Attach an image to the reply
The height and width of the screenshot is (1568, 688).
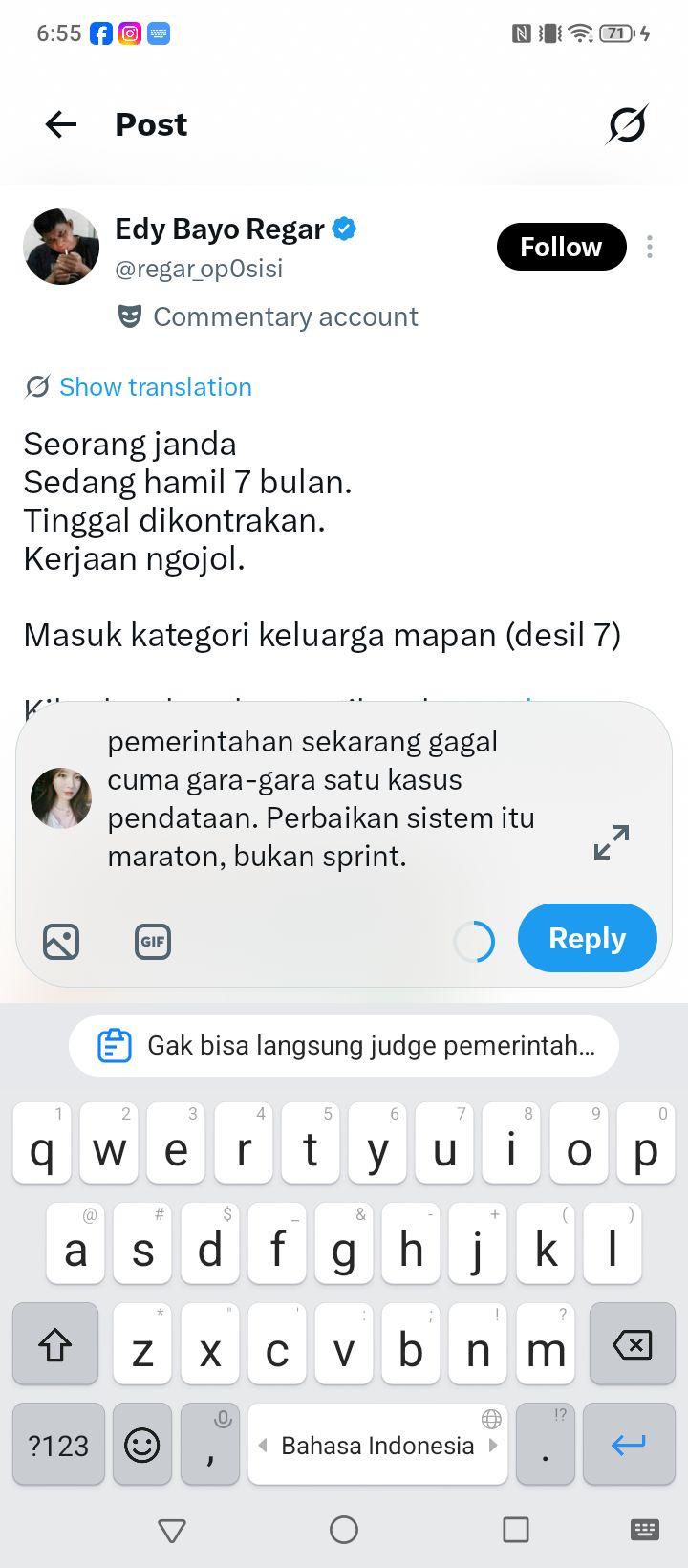61,942
